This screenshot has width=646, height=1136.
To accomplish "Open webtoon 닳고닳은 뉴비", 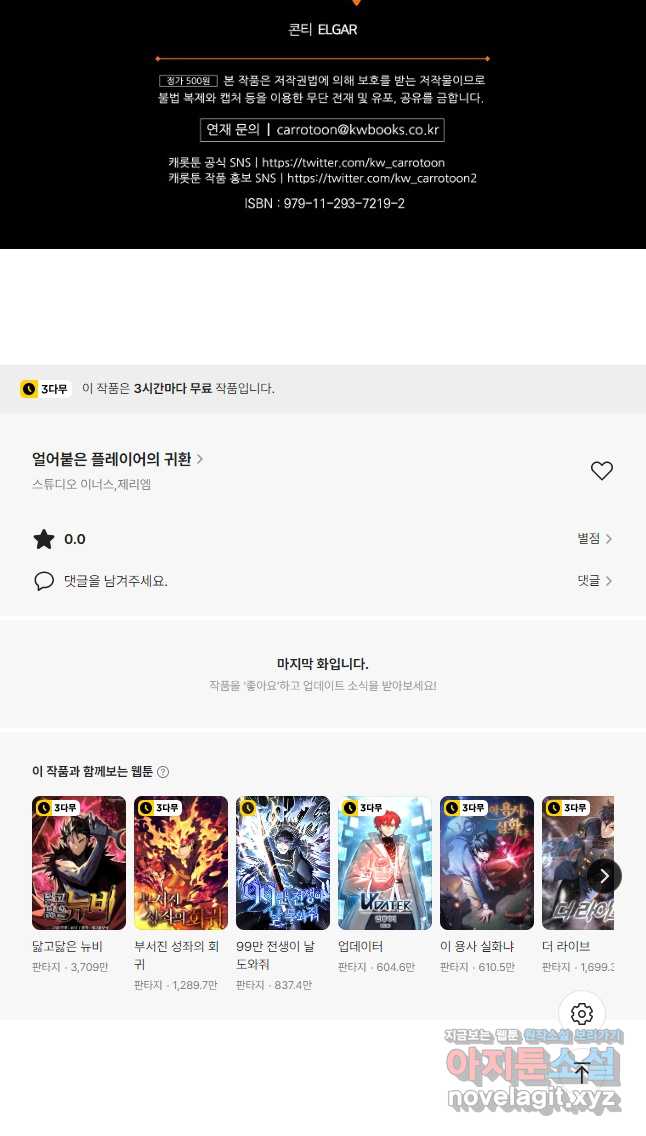I will point(79,863).
